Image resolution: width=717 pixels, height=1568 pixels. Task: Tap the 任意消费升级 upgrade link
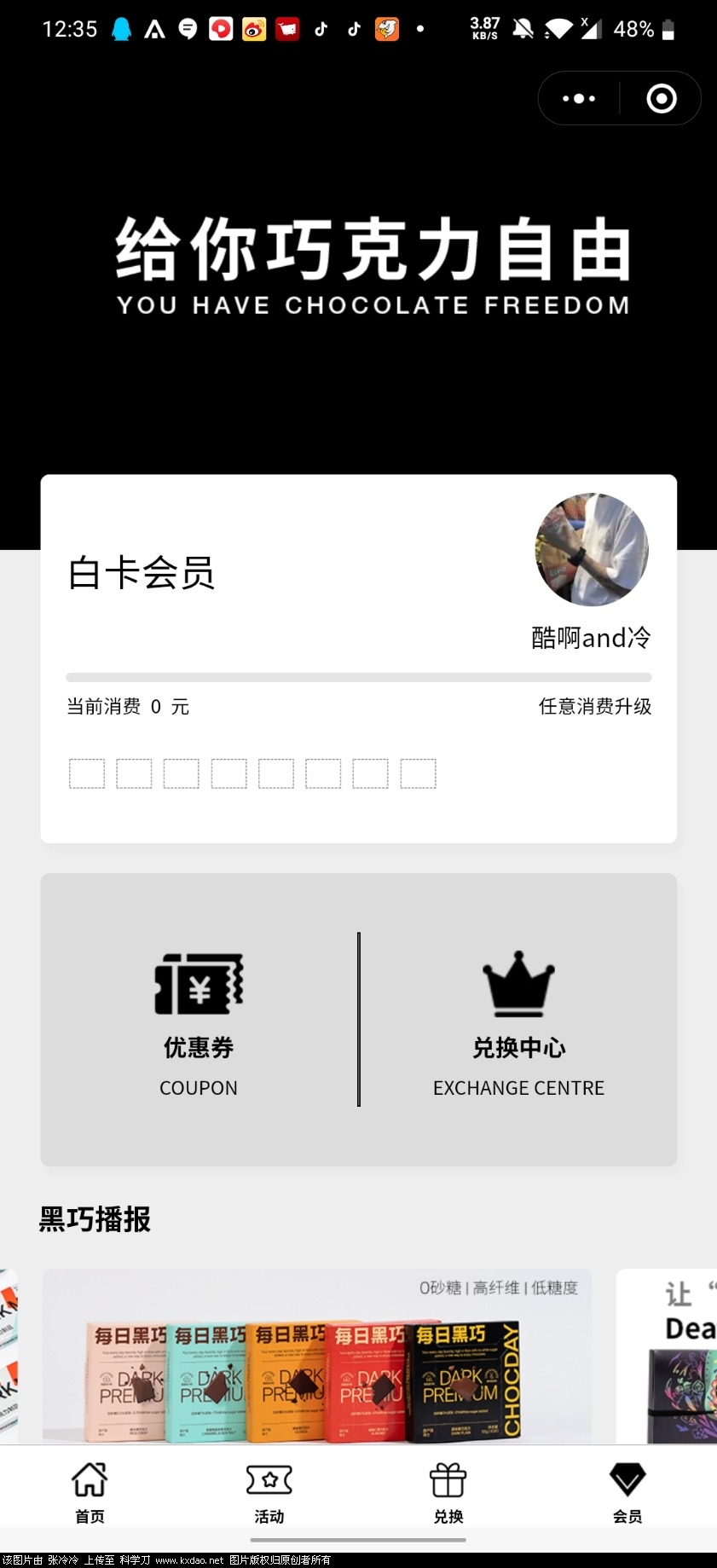(x=594, y=706)
